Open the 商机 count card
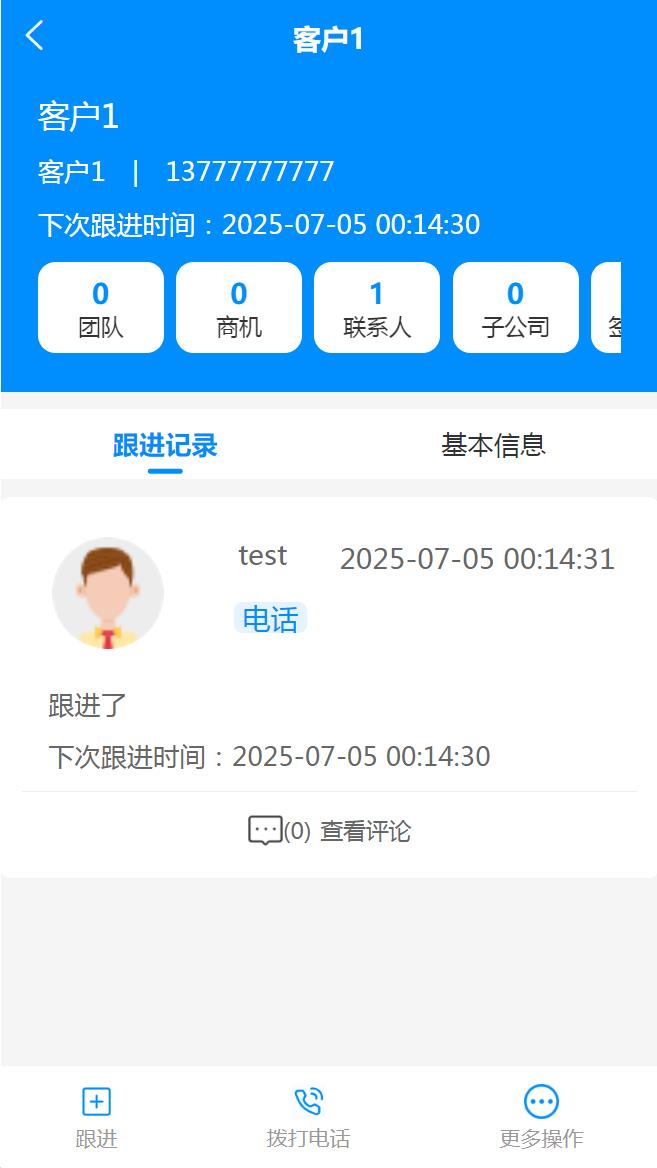The height and width of the screenshot is (1168, 657). [239, 308]
